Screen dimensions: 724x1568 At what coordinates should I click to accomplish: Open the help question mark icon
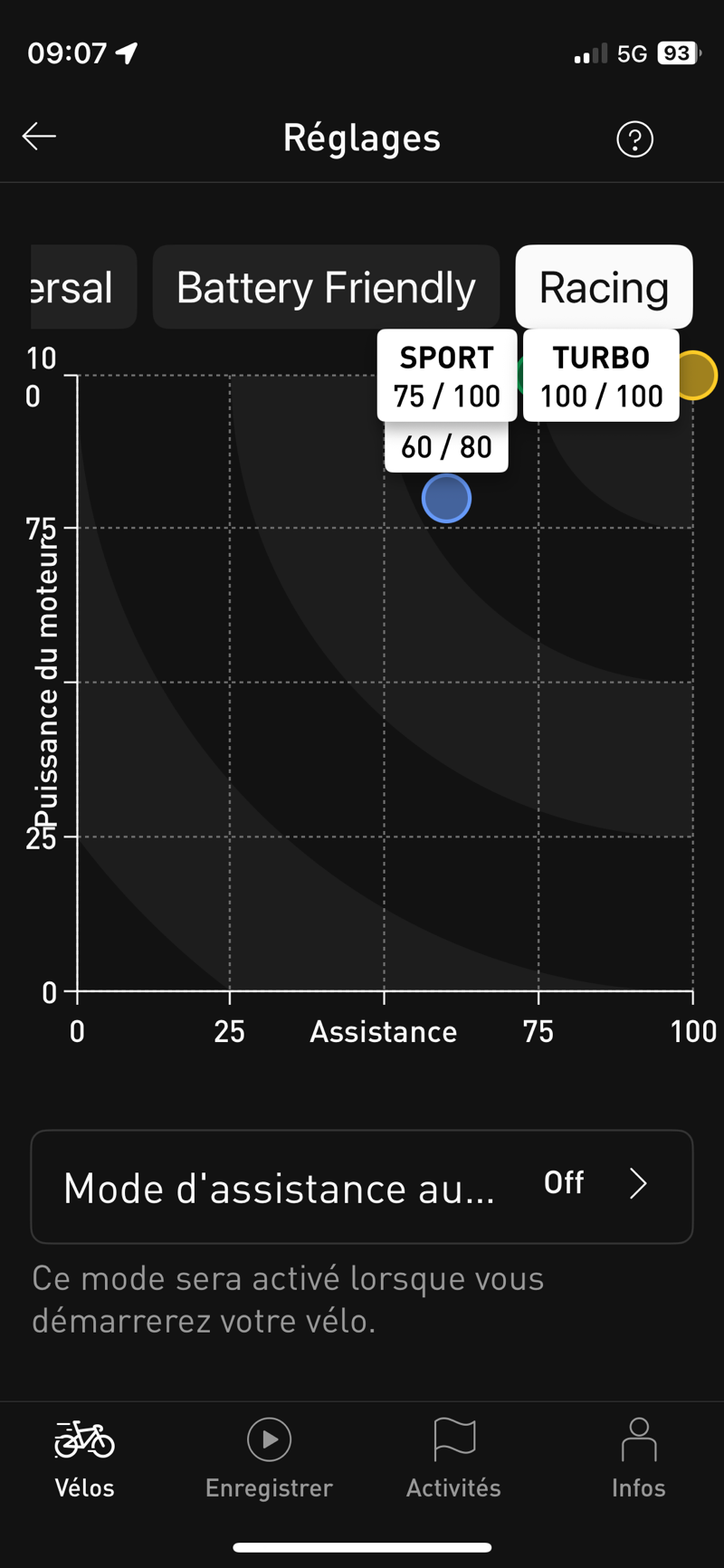click(x=634, y=139)
